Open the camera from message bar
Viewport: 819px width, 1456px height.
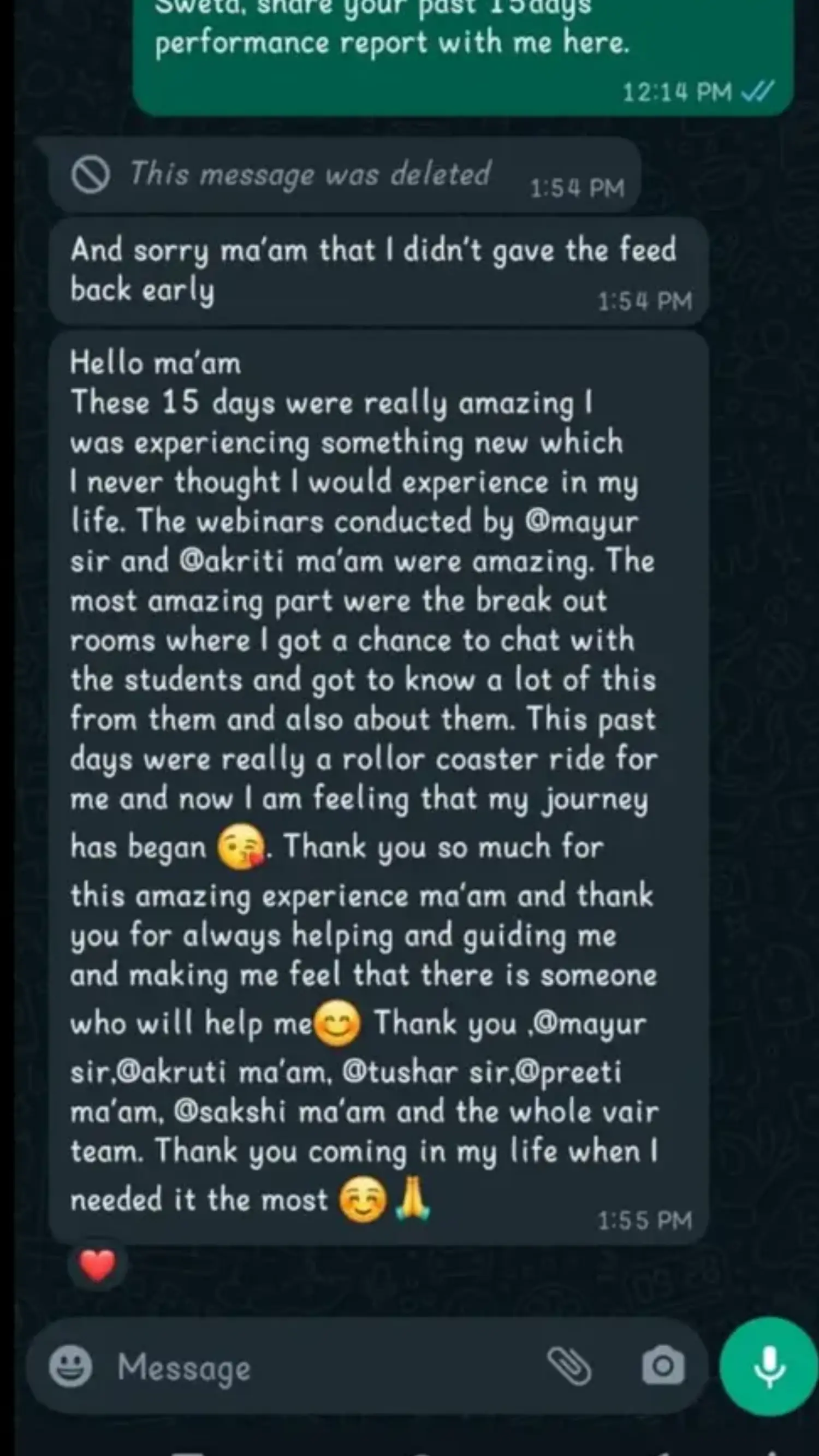pyautogui.click(x=663, y=1366)
